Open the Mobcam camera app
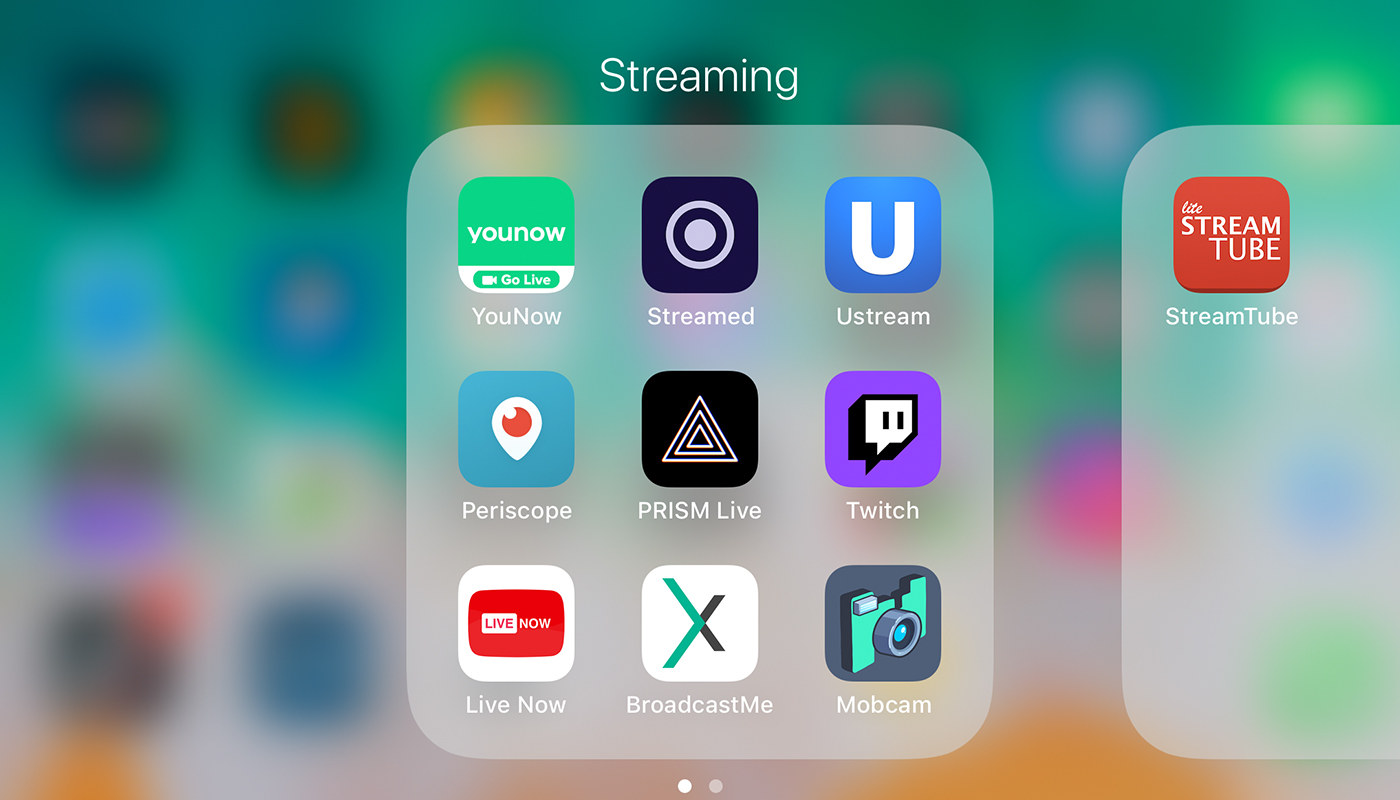1400x800 pixels. [883, 623]
